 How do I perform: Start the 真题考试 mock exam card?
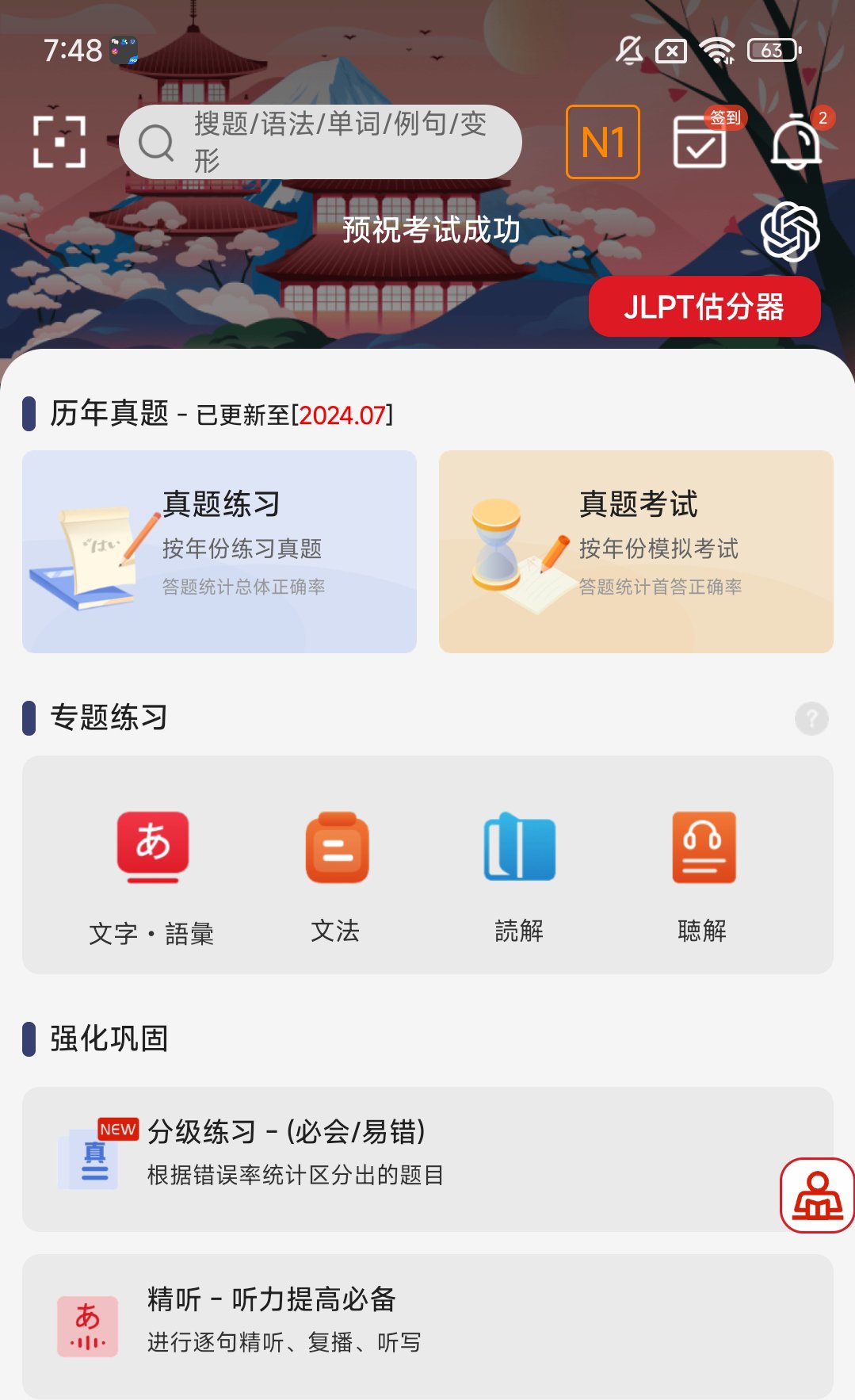[636, 552]
